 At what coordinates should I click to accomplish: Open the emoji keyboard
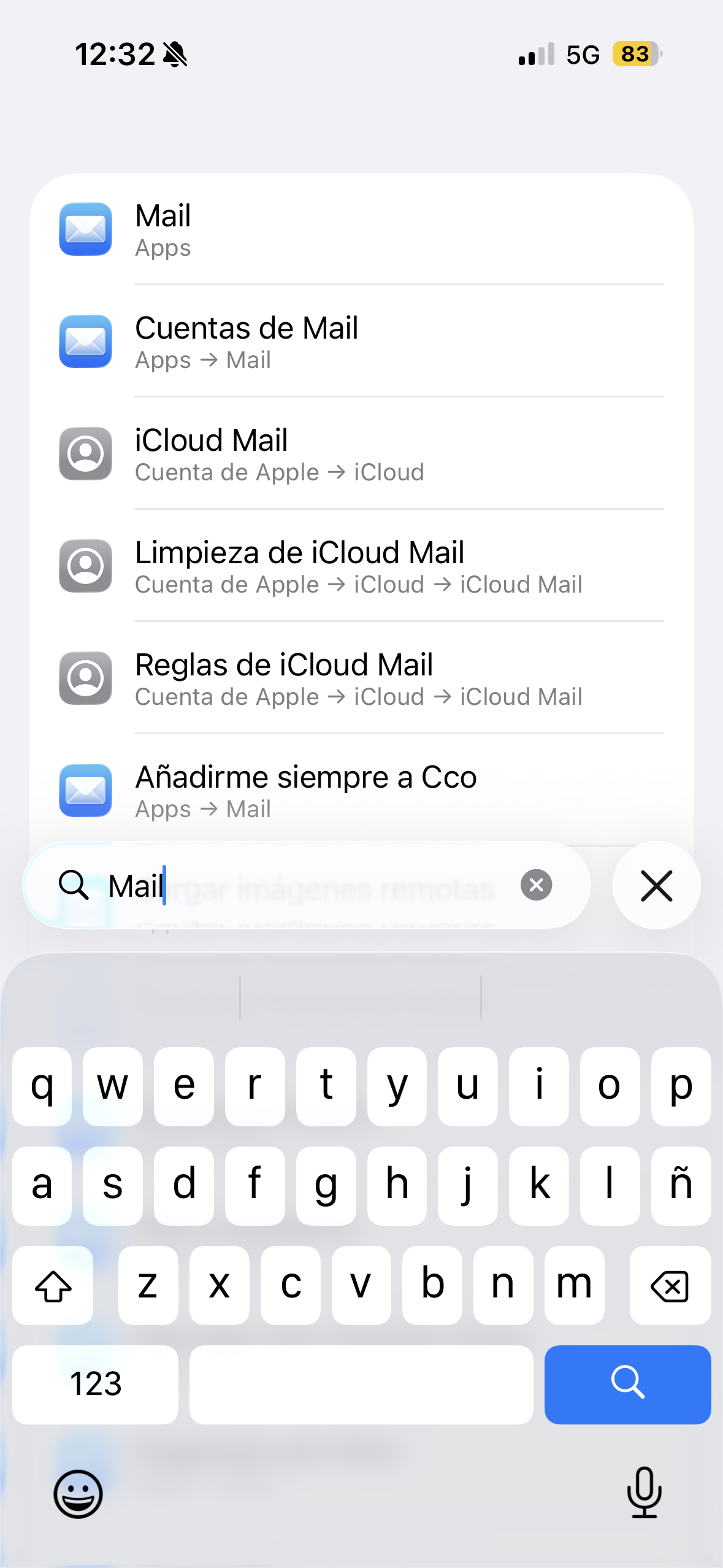[78, 1493]
